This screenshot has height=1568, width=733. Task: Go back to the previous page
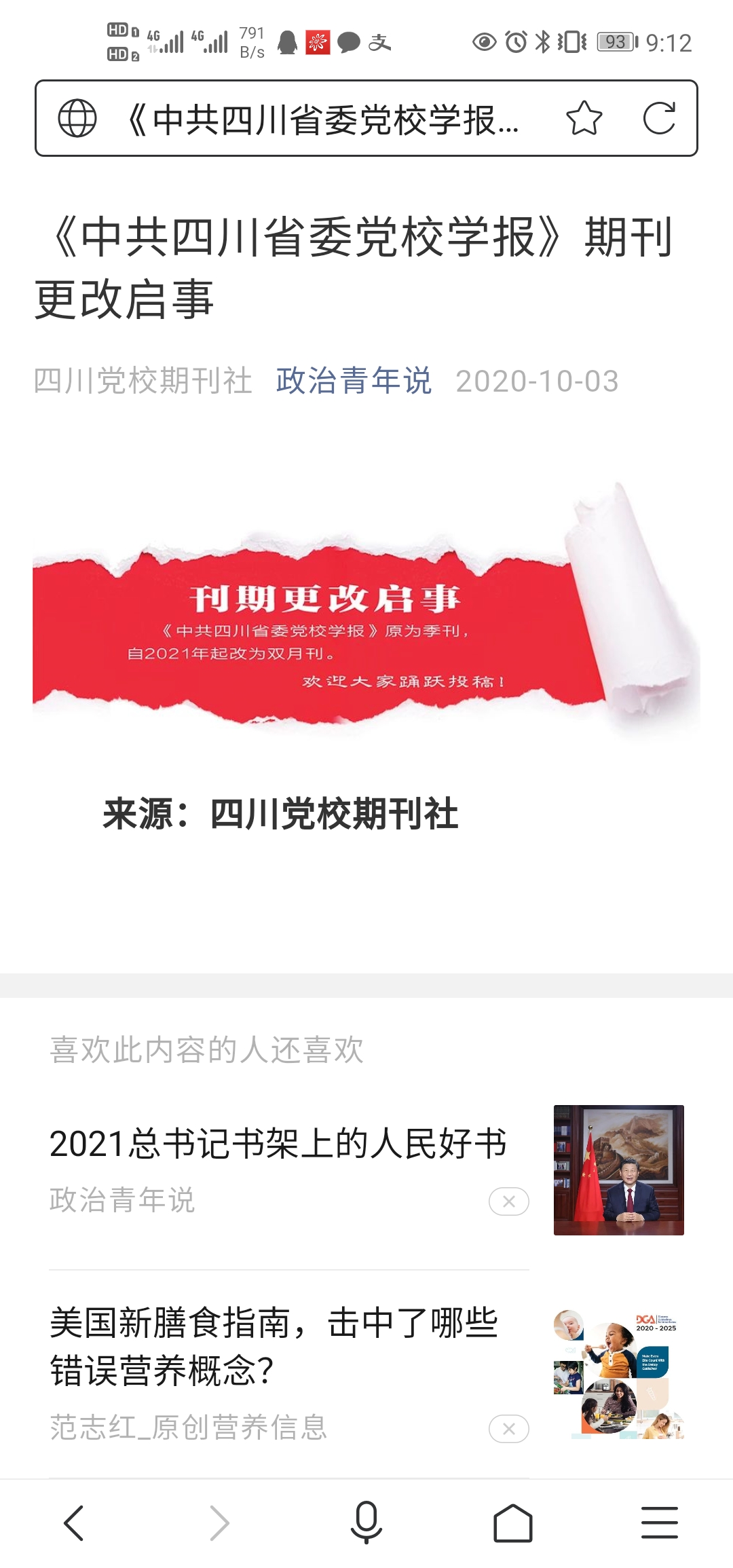tap(73, 1523)
